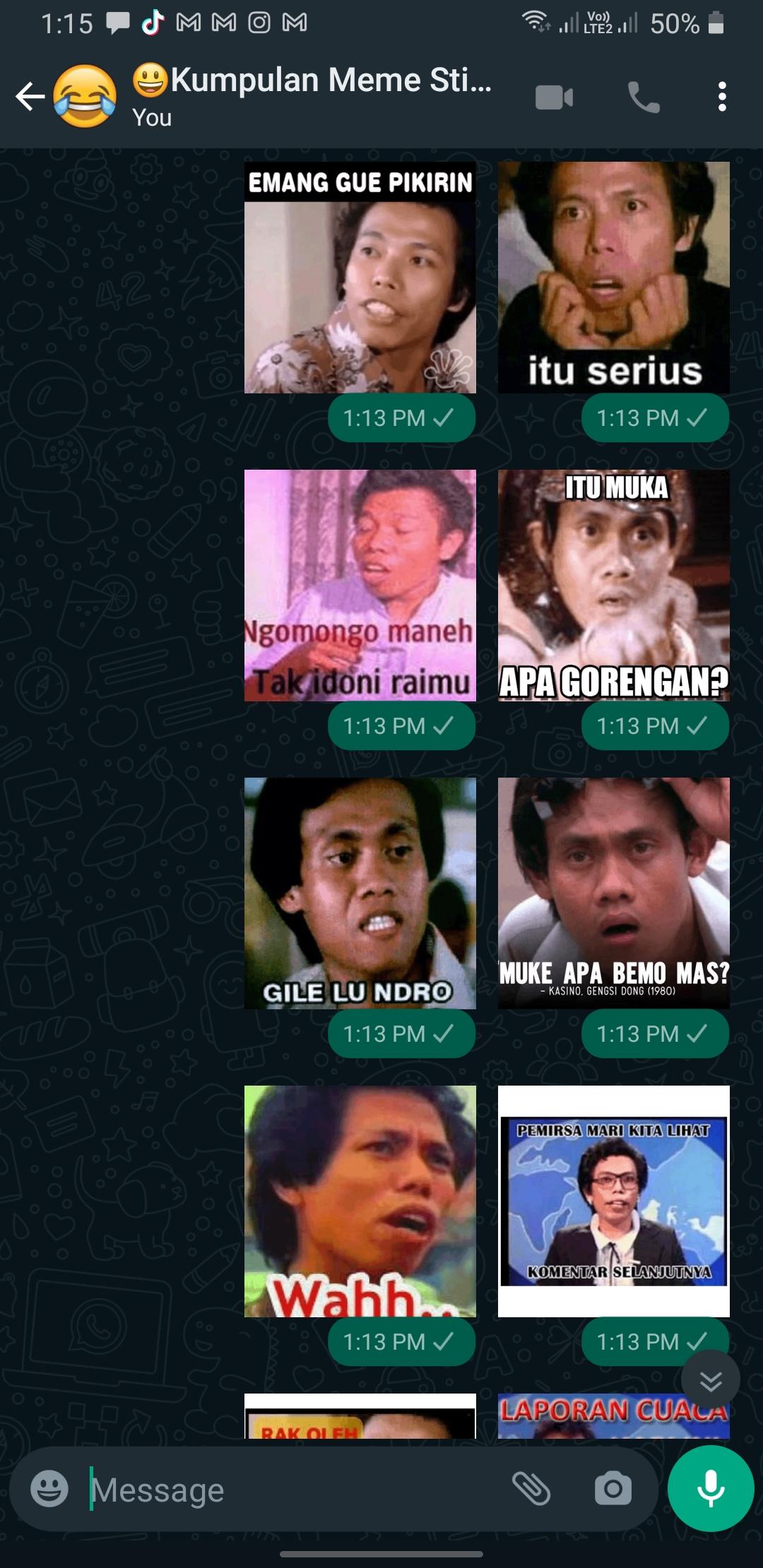Start a voice call
Viewport: 763px width, 1568px height.
click(x=644, y=97)
